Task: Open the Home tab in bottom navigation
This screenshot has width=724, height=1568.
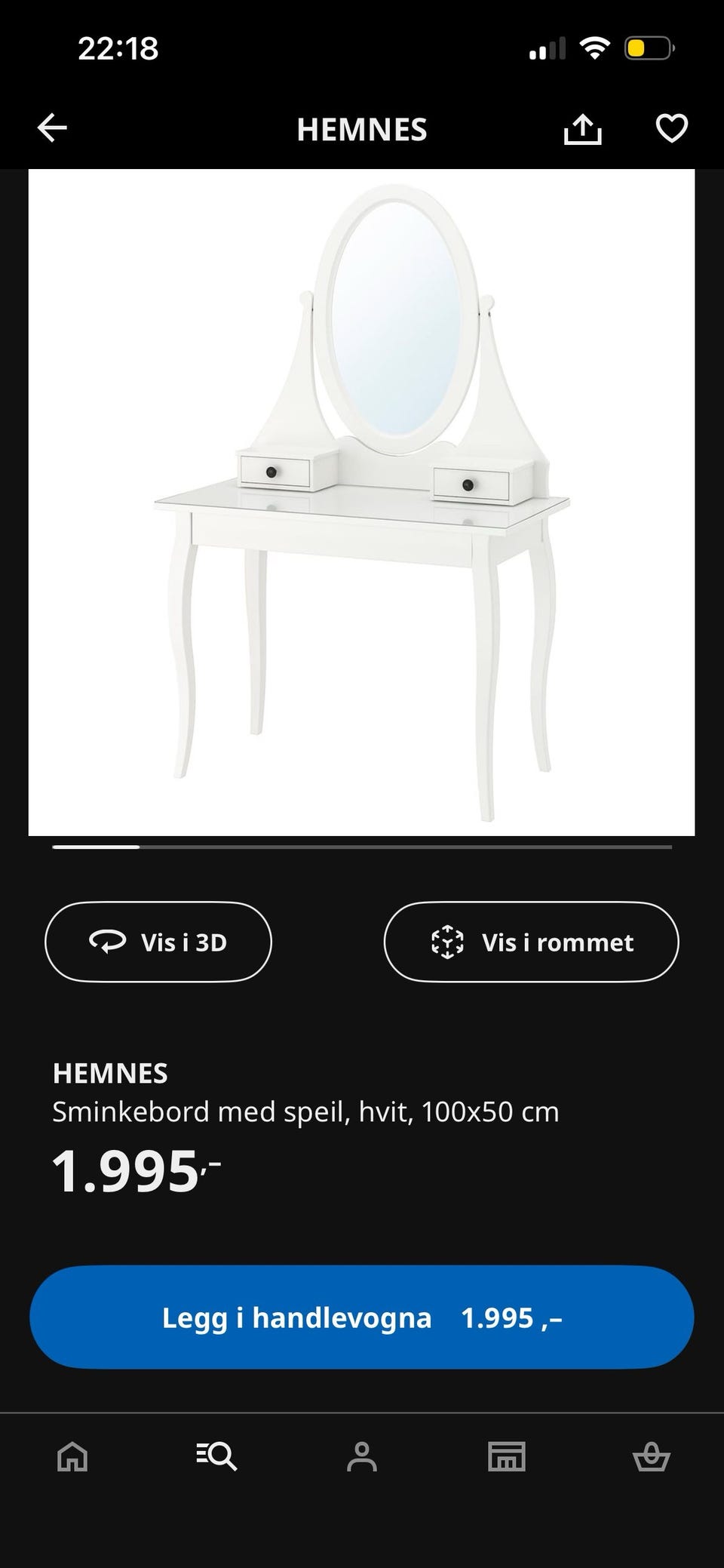Action: (72, 1456)
